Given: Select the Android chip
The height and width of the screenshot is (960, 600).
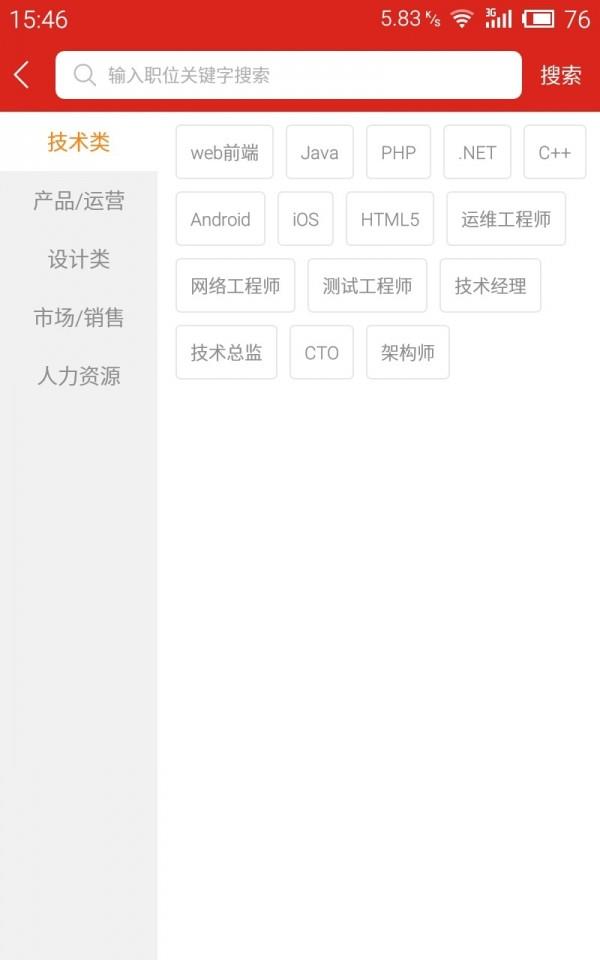Looking at the screenshot, I should coord(220,219).
